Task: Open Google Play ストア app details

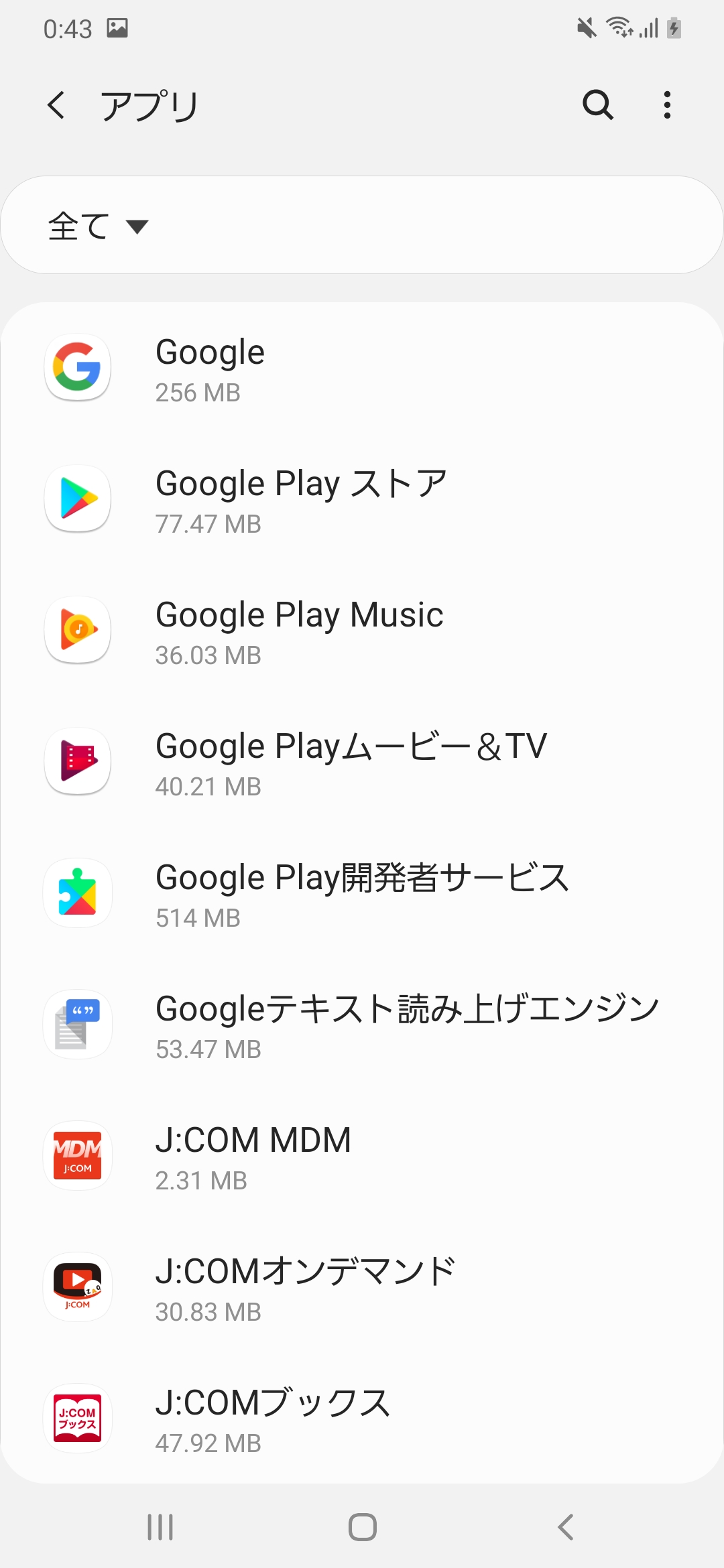Action: pos(362,500)
